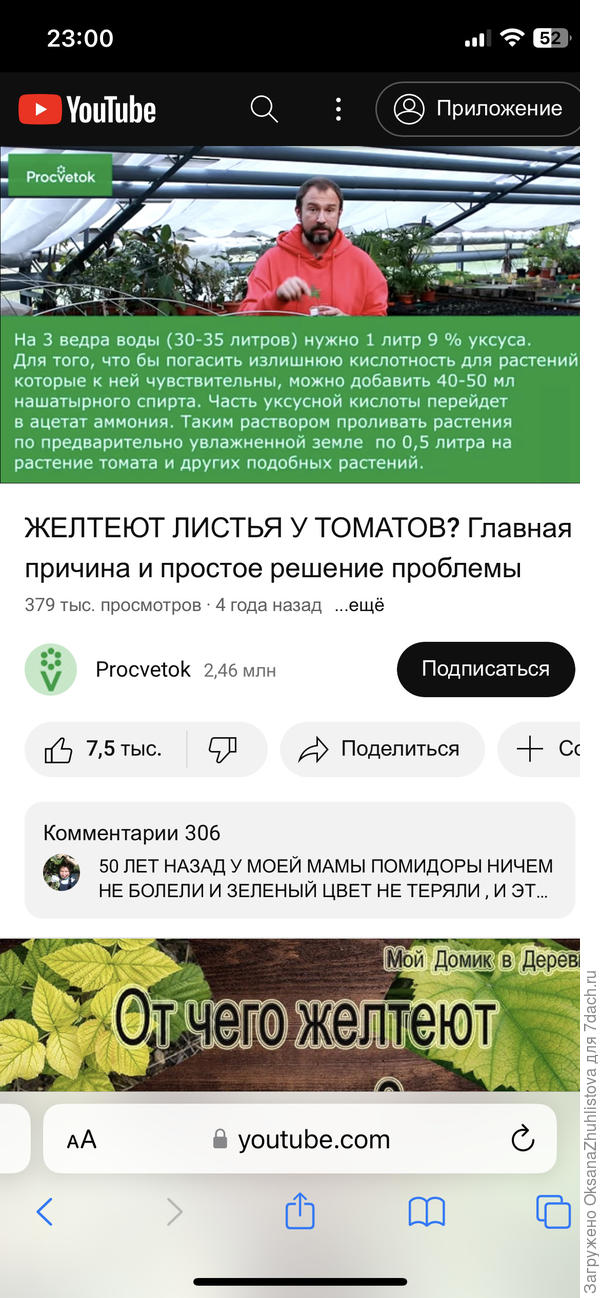Open the Safari share sheet

(x=300, y=1212)
